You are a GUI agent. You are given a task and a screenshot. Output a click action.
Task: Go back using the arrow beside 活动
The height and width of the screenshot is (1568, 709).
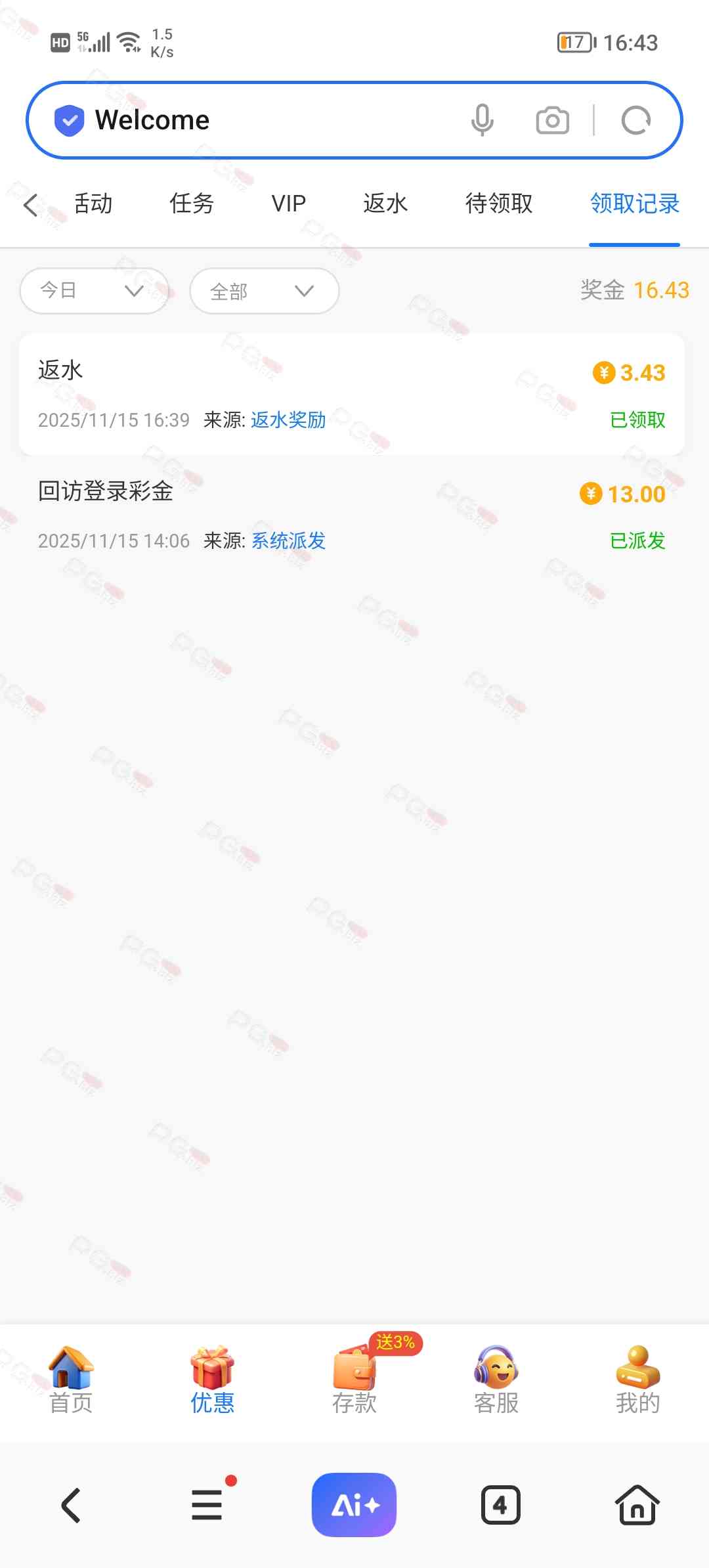pyautogui.click(x=31, y=205)
